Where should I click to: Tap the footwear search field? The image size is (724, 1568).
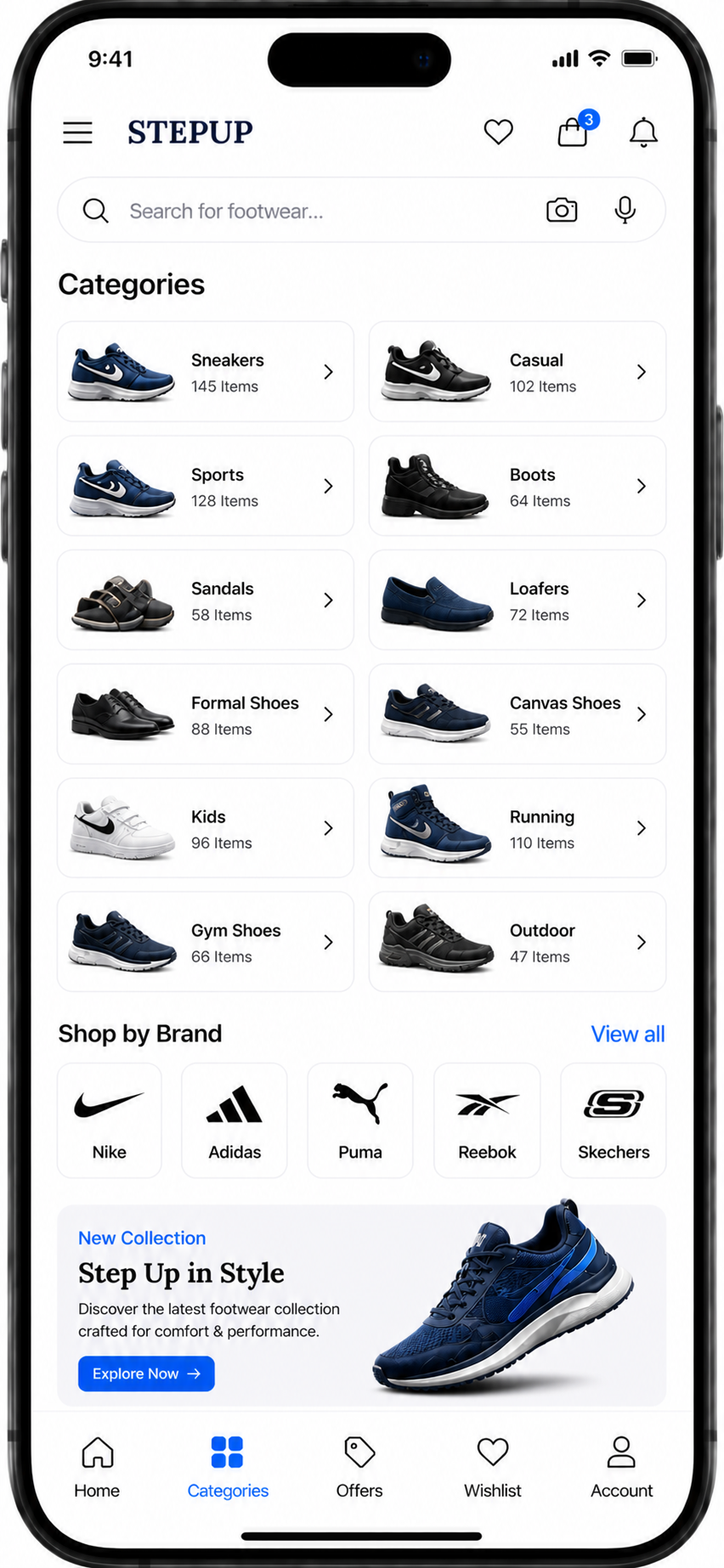(x=361, y=210)
